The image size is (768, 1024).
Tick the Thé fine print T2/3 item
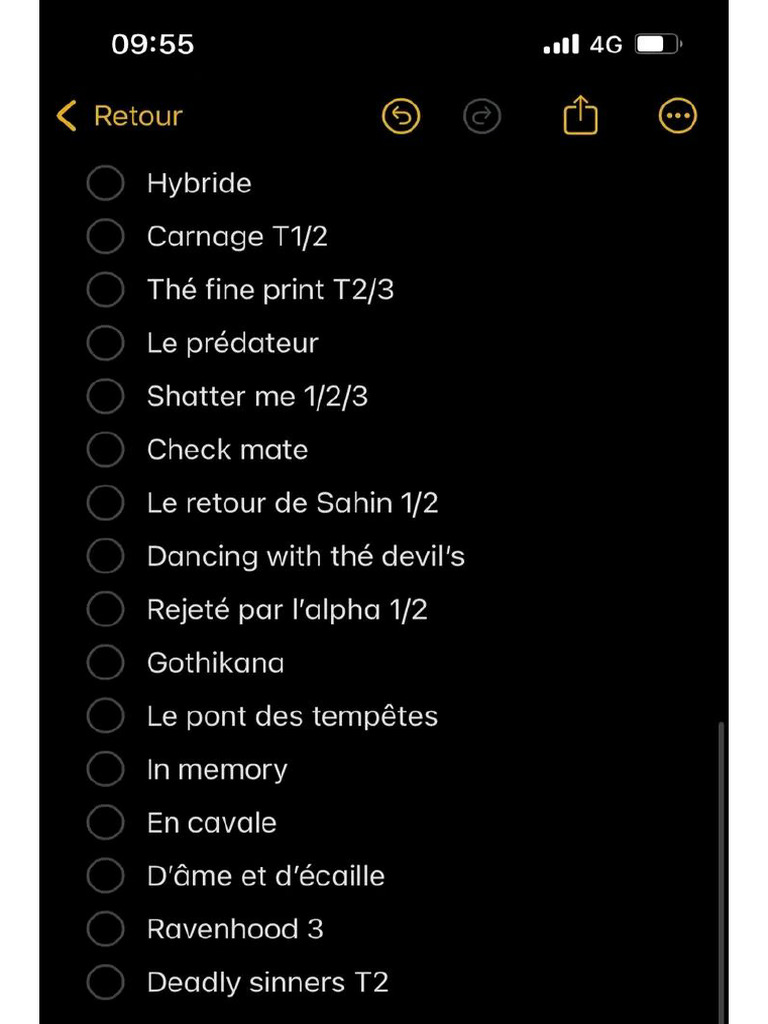[105, 290]
